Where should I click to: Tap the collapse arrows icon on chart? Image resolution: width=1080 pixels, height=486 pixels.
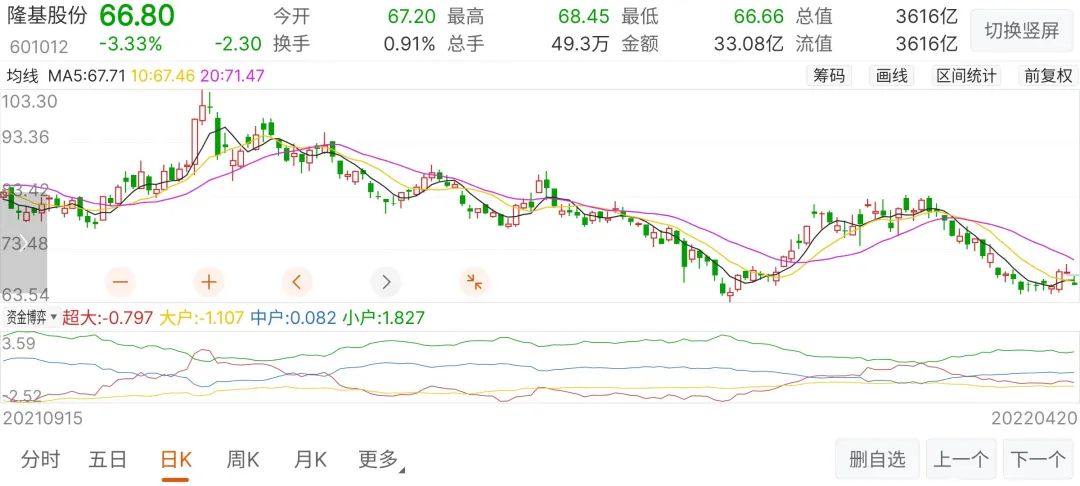point(474,282)
